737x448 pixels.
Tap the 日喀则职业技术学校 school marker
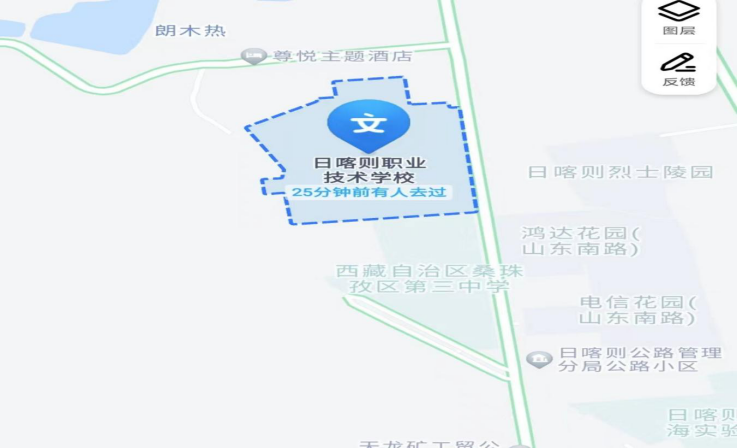pos(369,126)
